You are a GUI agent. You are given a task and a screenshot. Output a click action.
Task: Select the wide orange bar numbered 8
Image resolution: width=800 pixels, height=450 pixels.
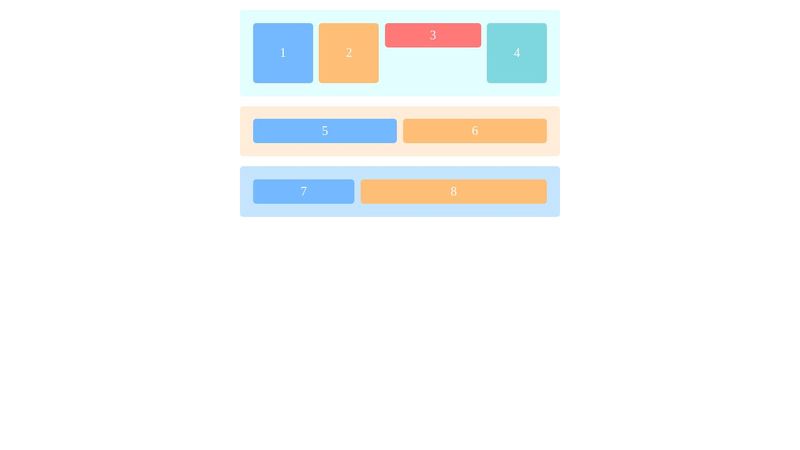454,191
